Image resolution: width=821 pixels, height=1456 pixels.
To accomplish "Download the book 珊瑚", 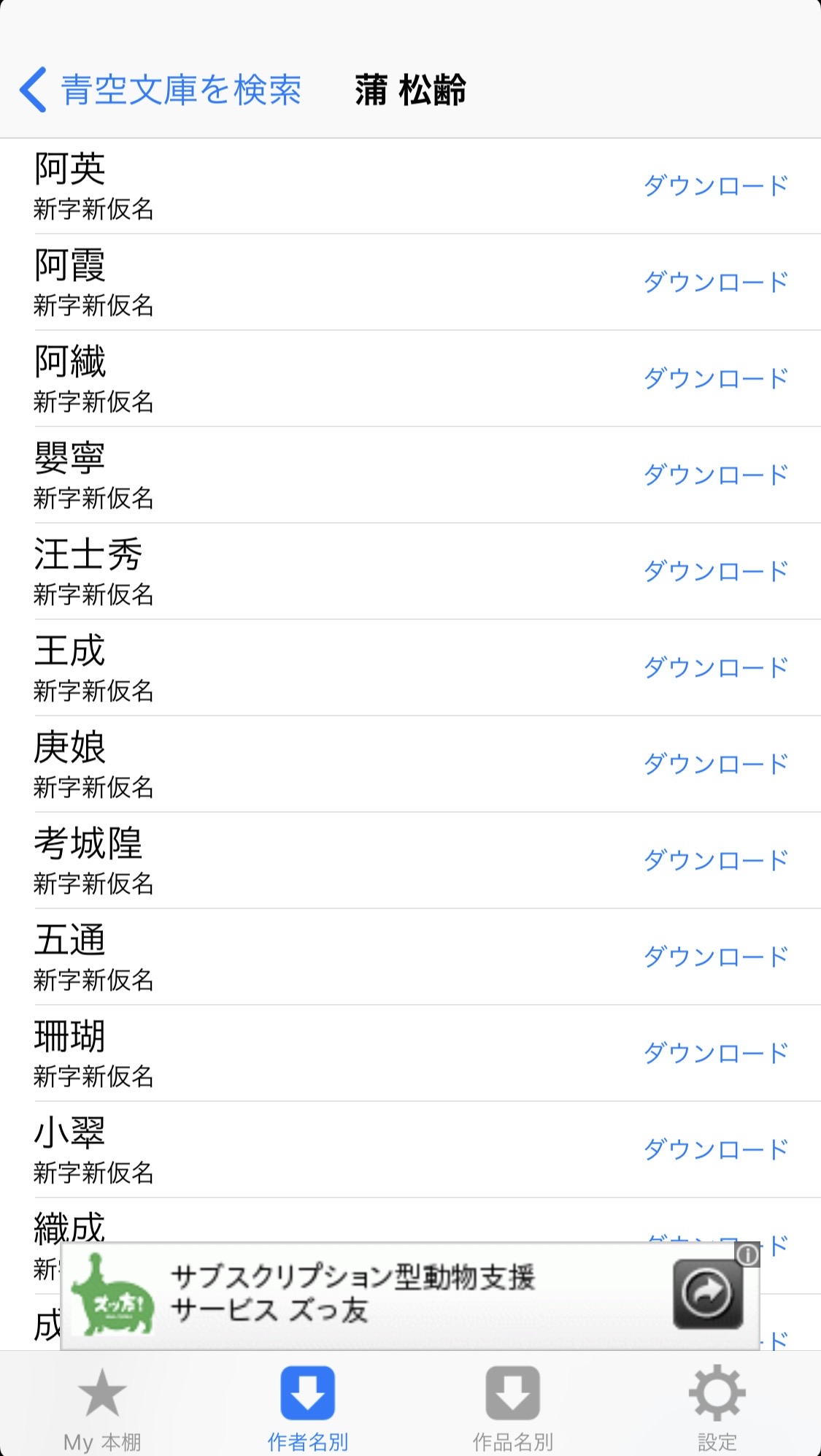I will click(715, 1053).
